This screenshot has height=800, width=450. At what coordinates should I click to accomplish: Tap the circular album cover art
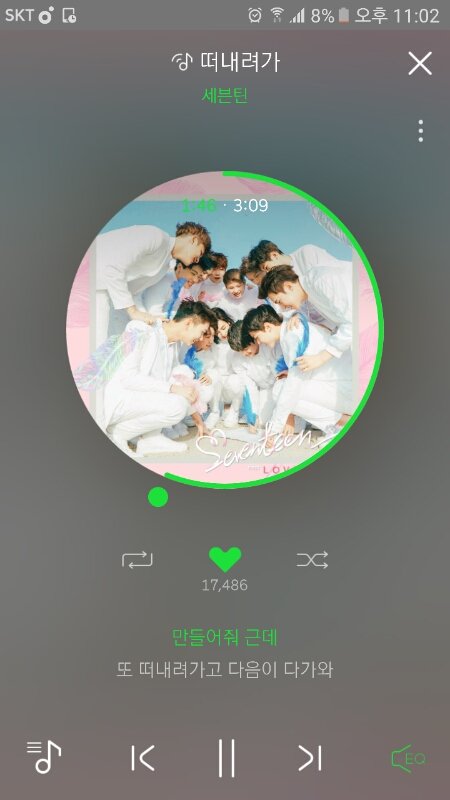pos(224,329)
